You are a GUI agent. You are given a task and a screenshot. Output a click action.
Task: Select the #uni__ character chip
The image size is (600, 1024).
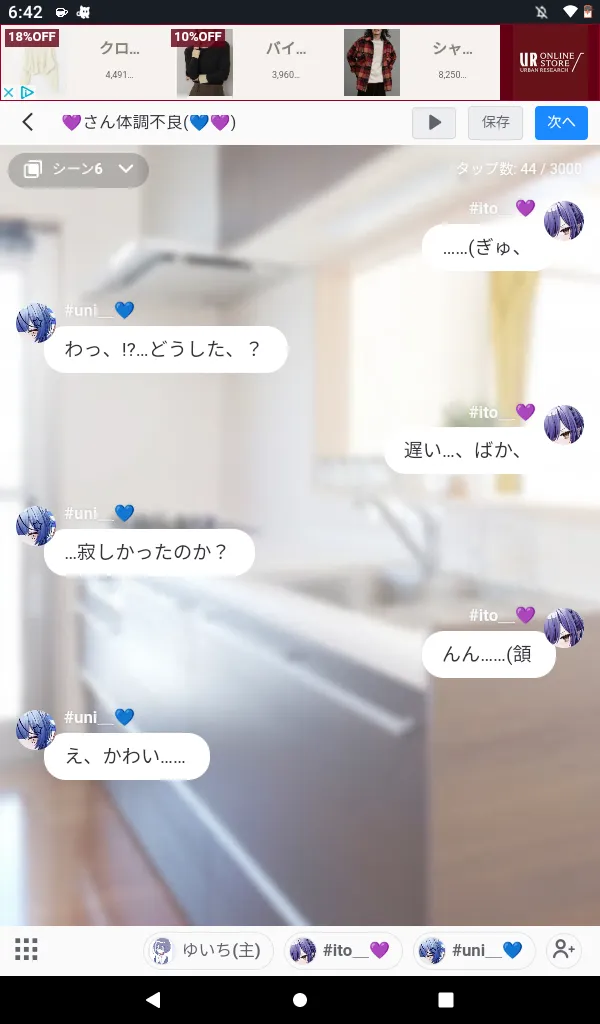(x=474, y=950)
